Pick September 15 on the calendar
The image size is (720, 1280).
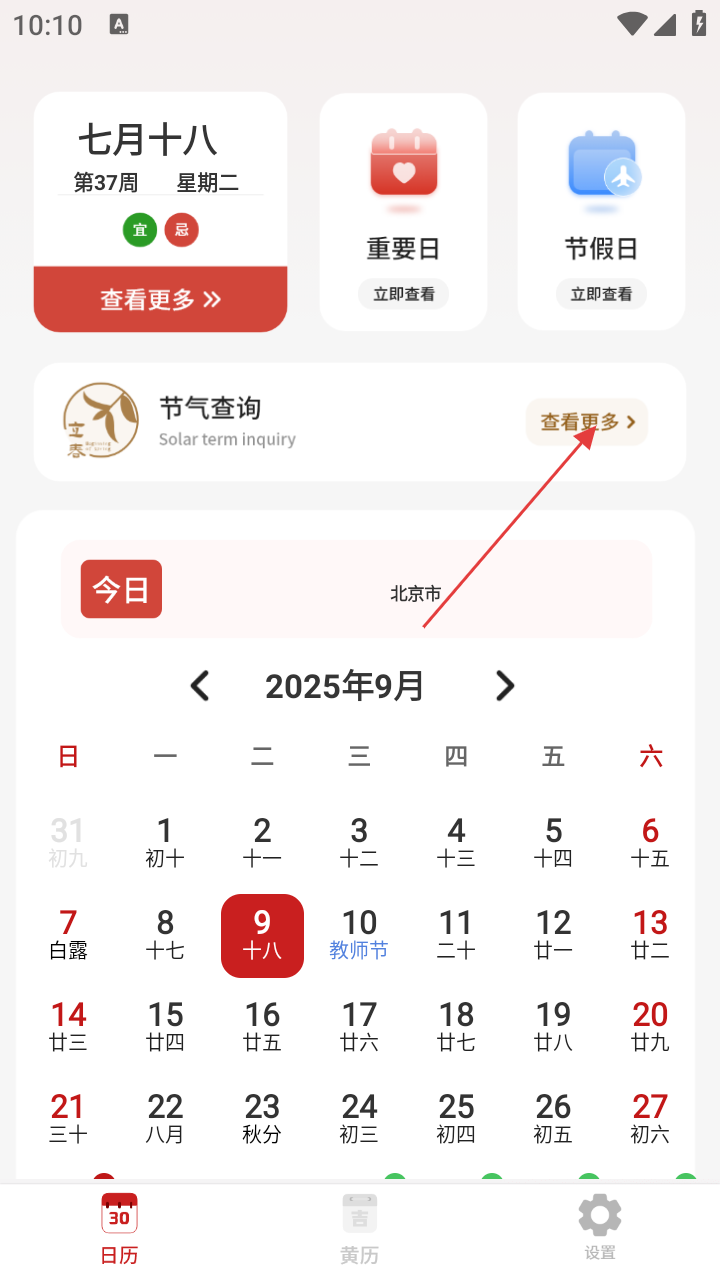pos(165,1027)
